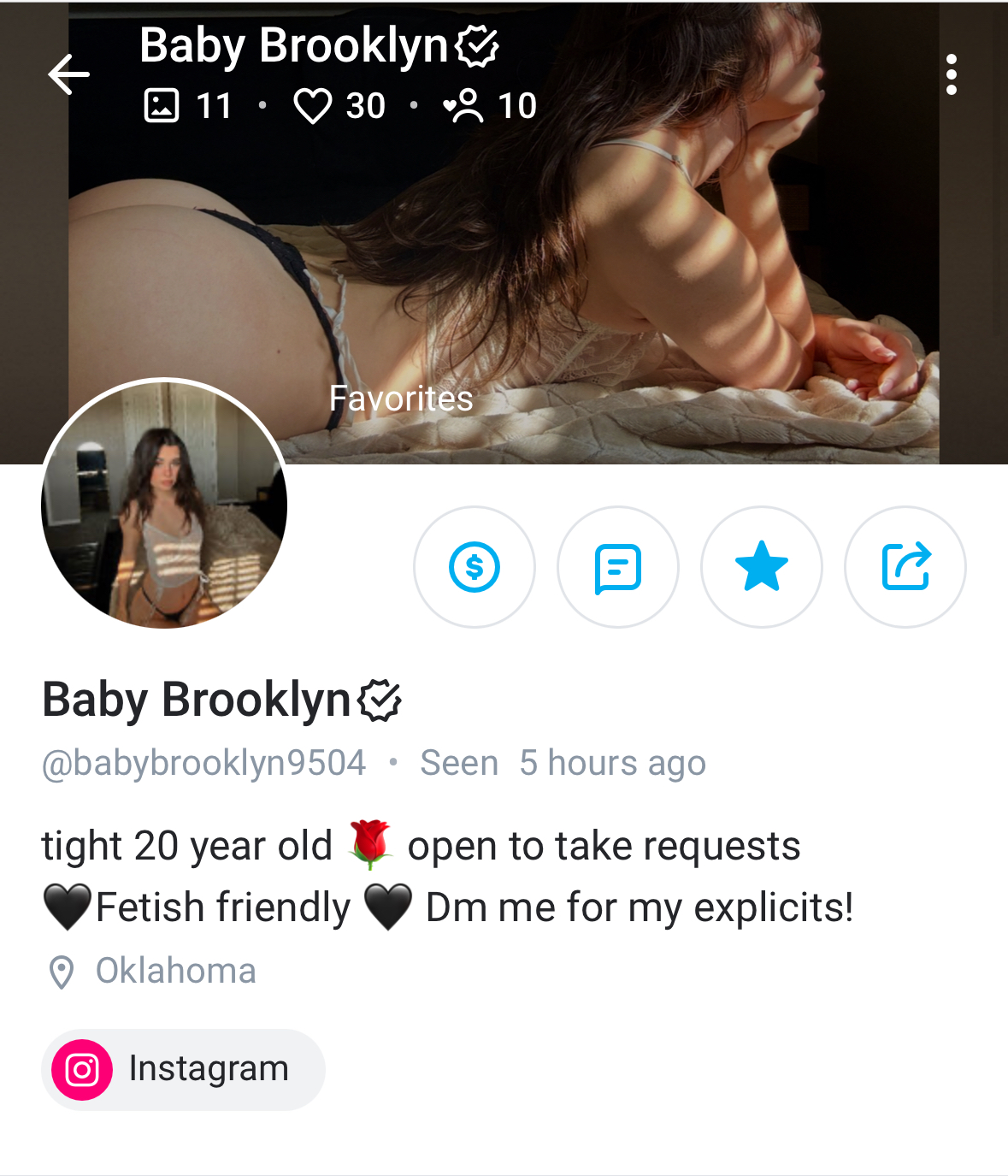The width and height of the screenshot is (1008, 1176).
Task: View the round profile picture
Action: pyautogui.click(x=164, y=505)
